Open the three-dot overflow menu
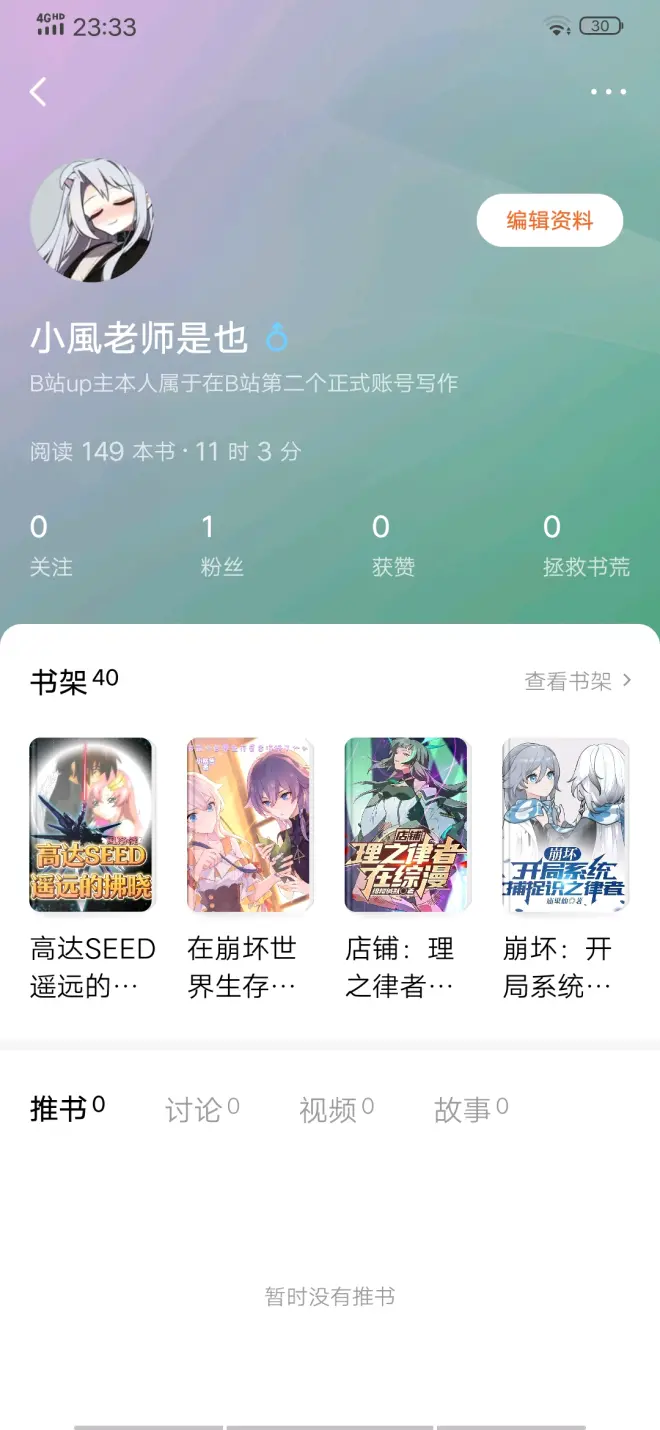The height and width of the screenshot is (1430, 660). [x=608, y=92]
